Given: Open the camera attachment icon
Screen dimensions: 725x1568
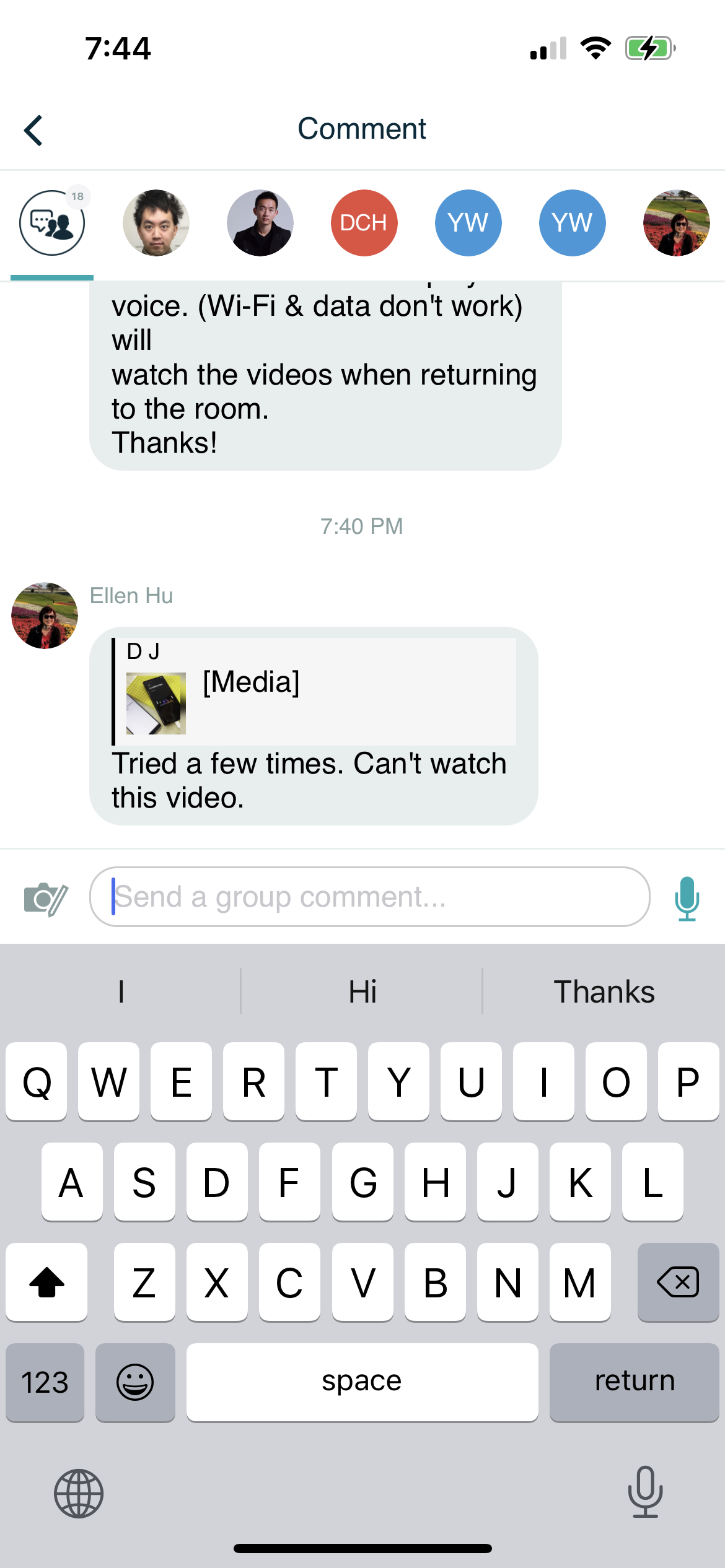Looking at the screenshot, I should point(45,898).
